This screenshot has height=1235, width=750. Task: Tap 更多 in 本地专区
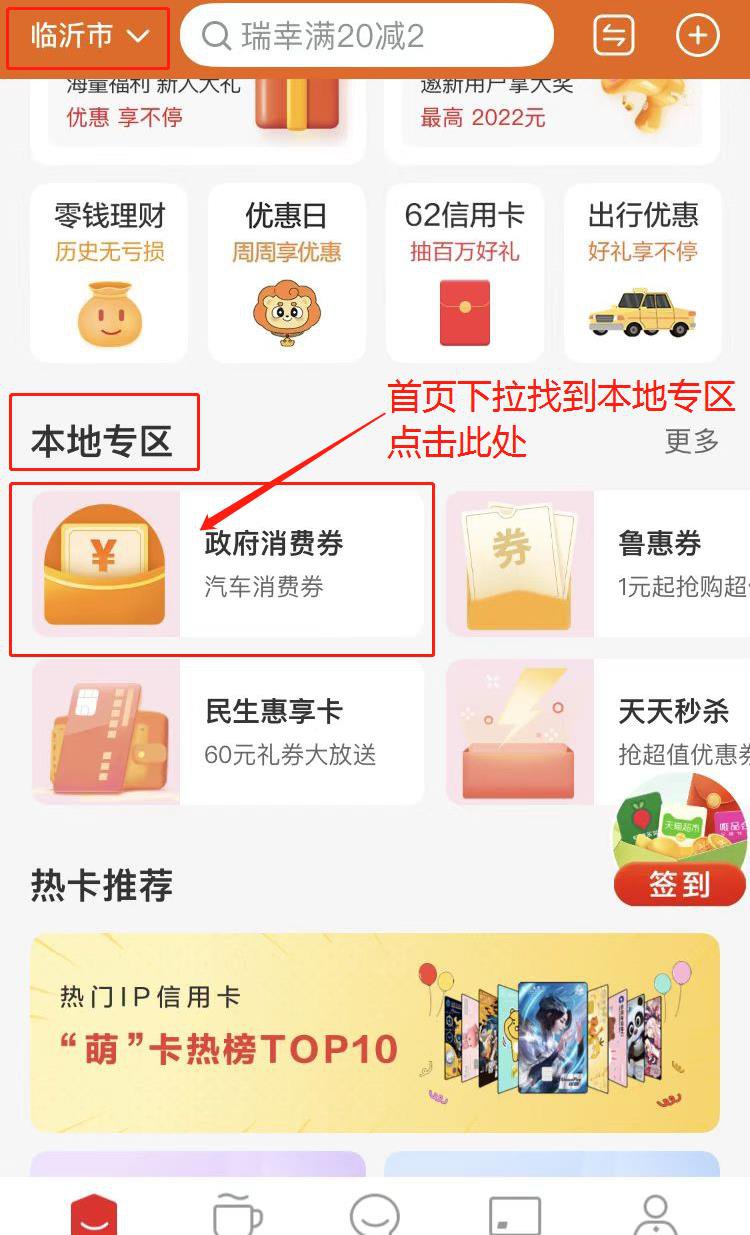pyautogui.click(x=691, y=441)
